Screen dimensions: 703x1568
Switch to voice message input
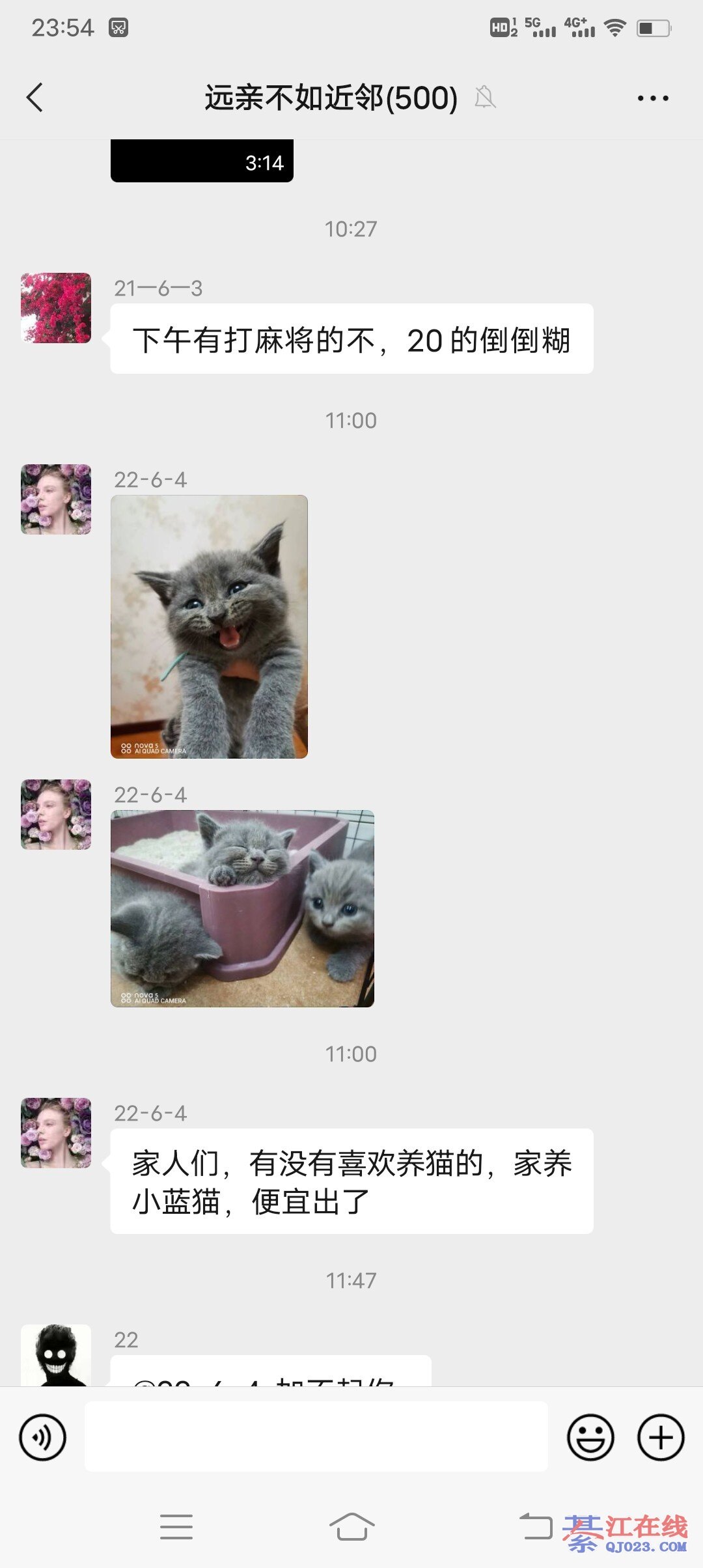point(43,1437)
